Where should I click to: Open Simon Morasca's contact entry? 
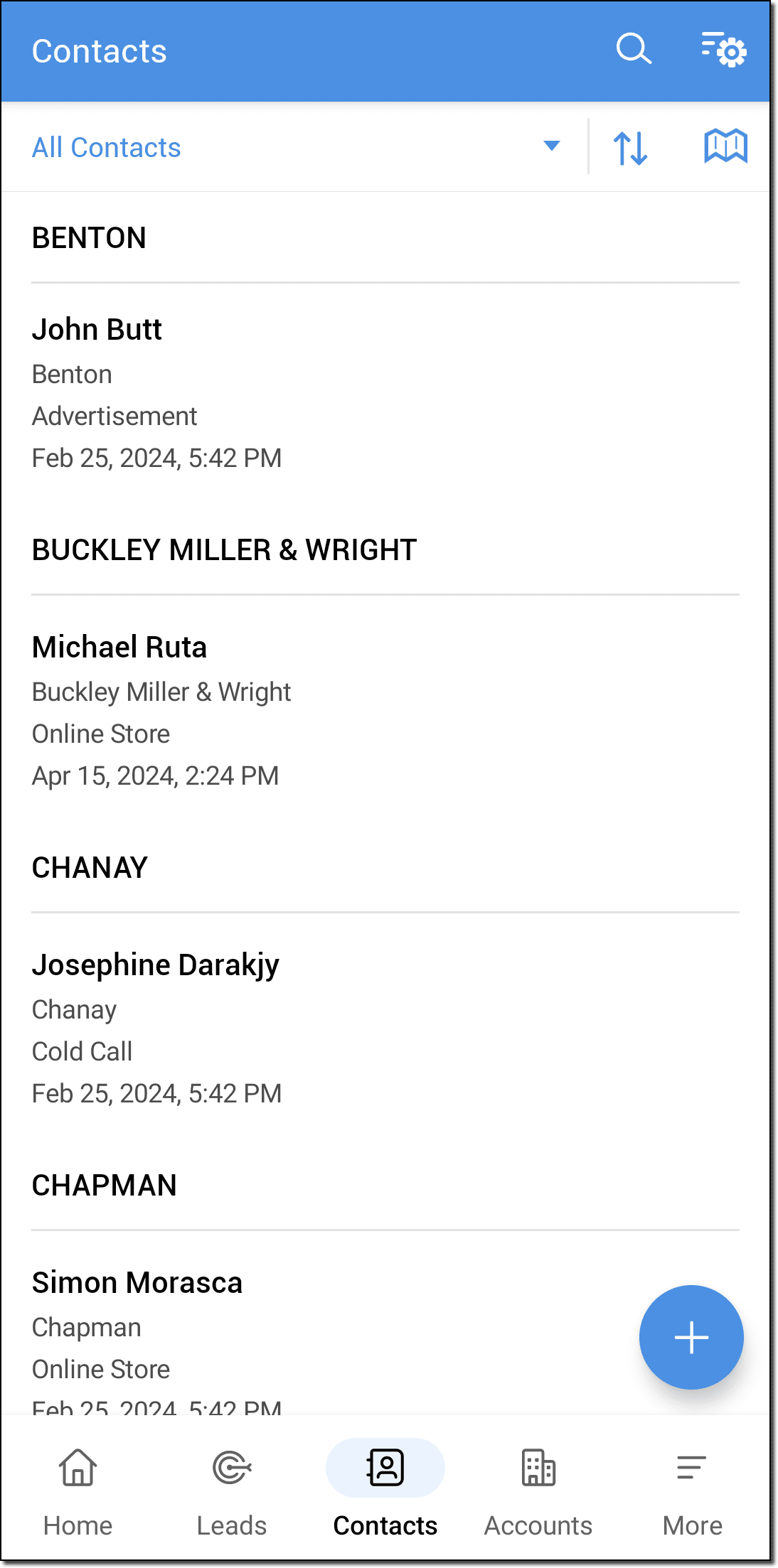pyautogui.click(x=137, y=1283)
